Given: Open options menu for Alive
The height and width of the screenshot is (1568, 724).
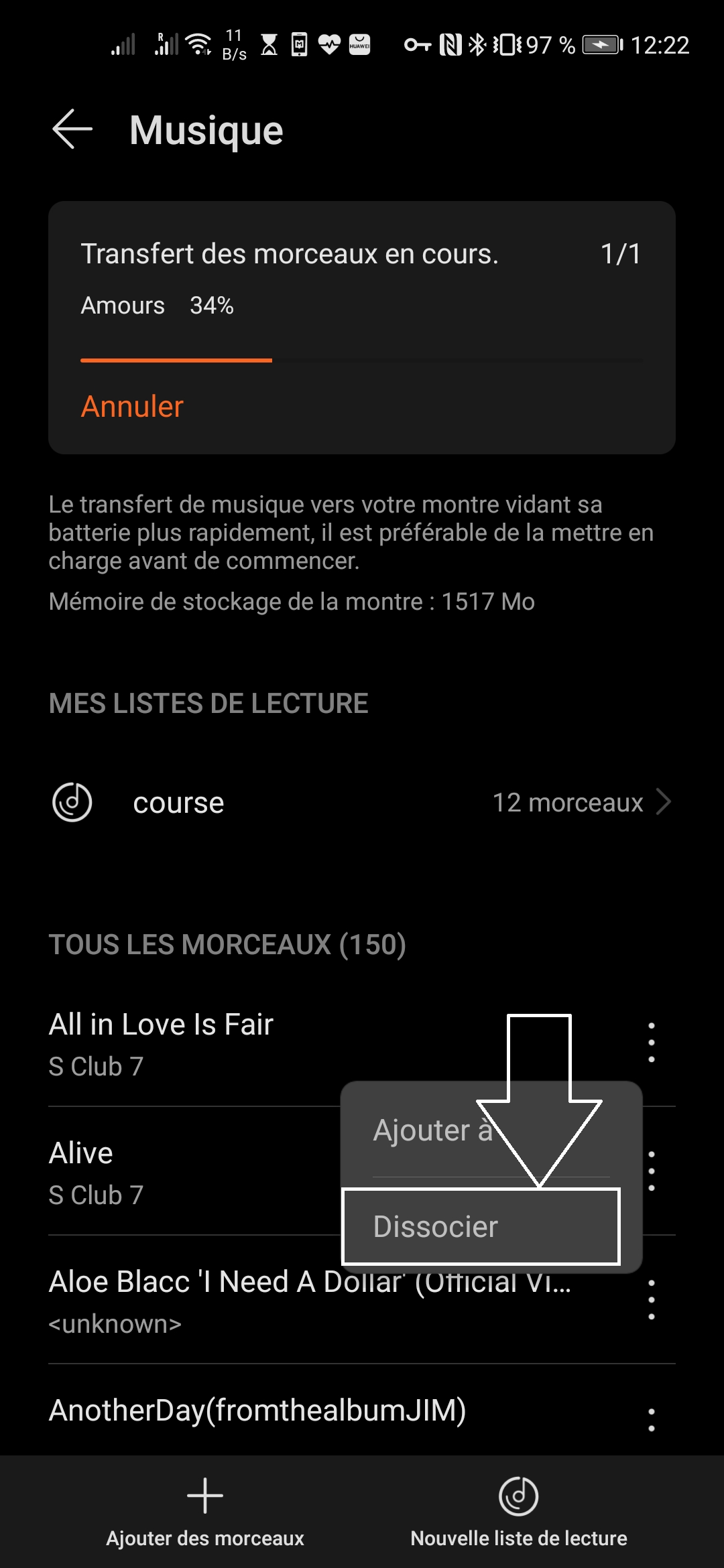Looking at the screenshot, I should click(651, 1171).
